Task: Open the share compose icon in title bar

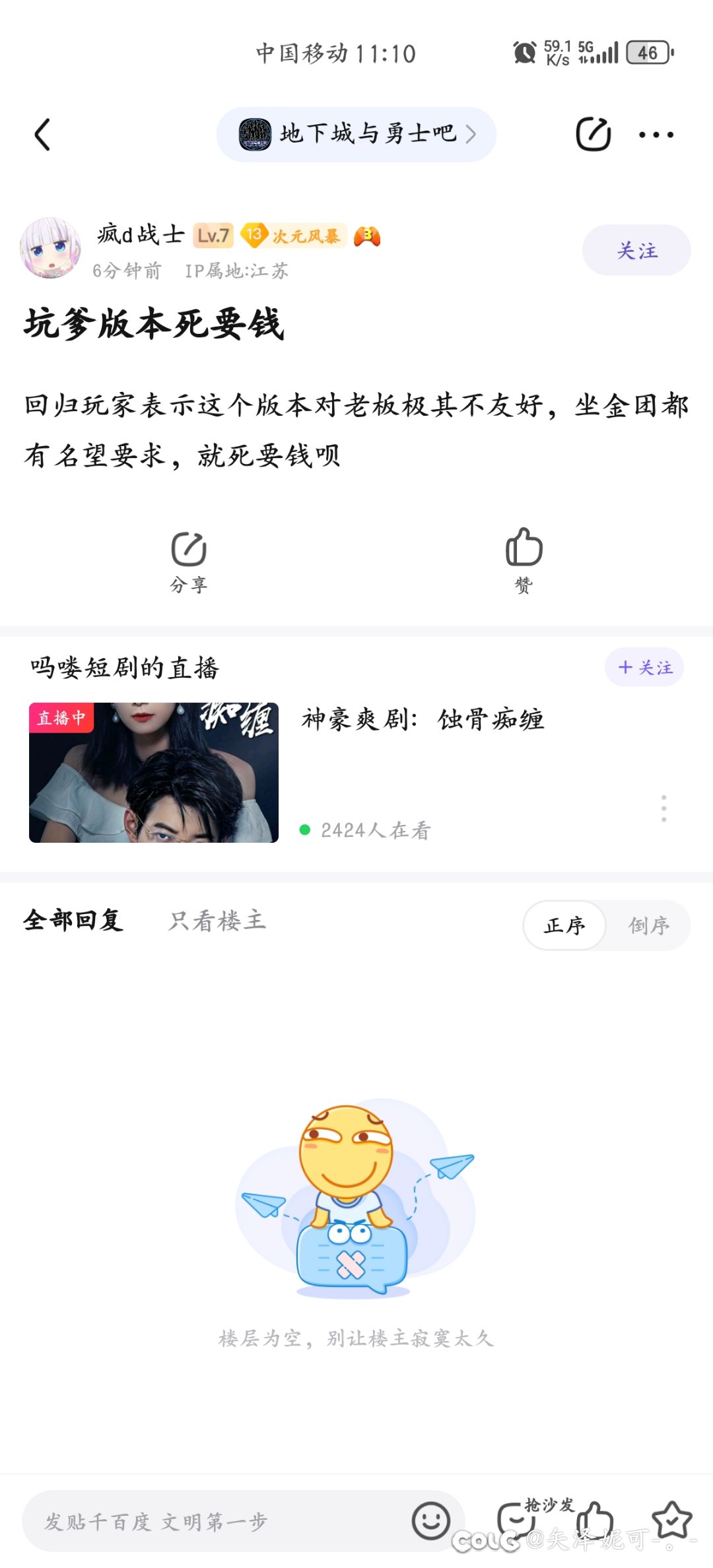Action: pos(592,133)
